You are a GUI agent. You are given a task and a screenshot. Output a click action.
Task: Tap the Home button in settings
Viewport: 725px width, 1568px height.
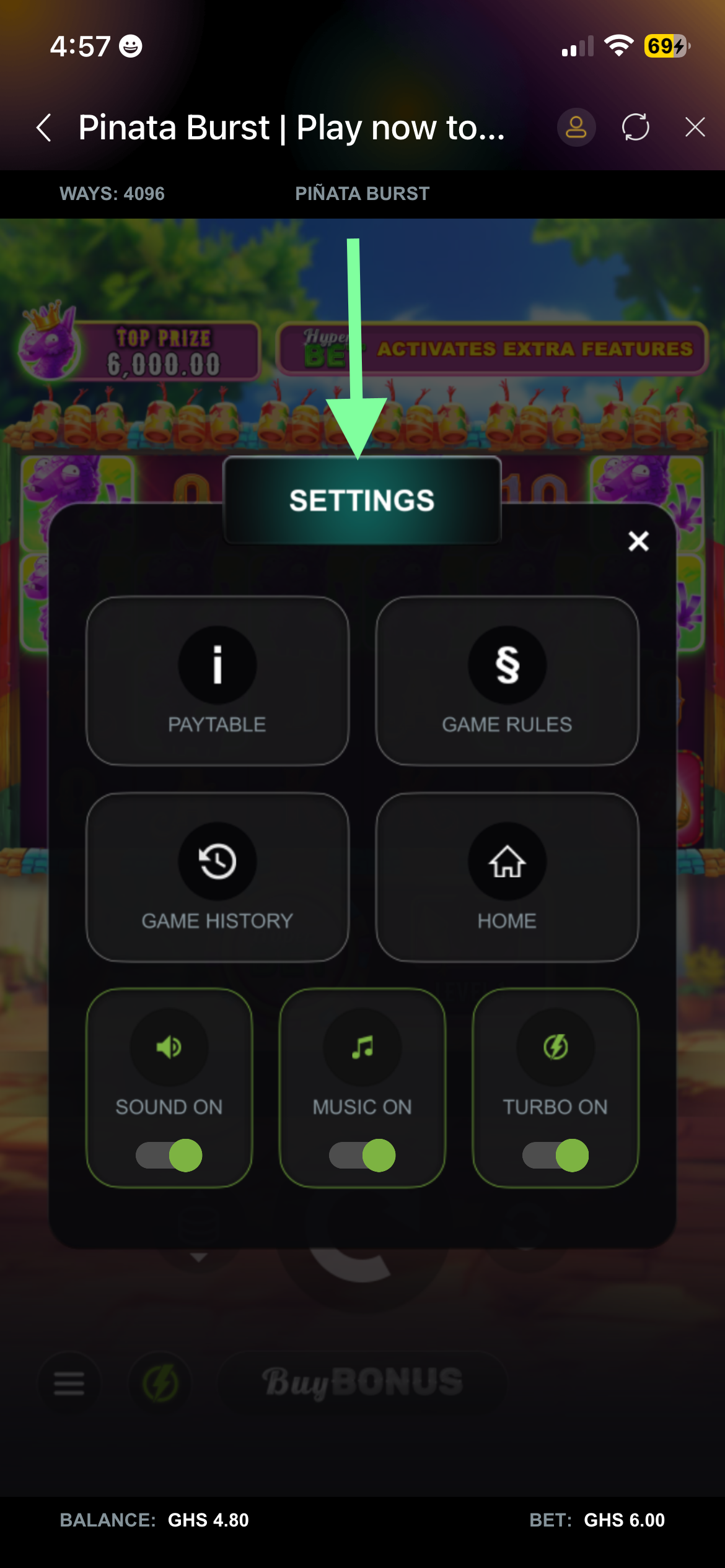coord(507,877)
